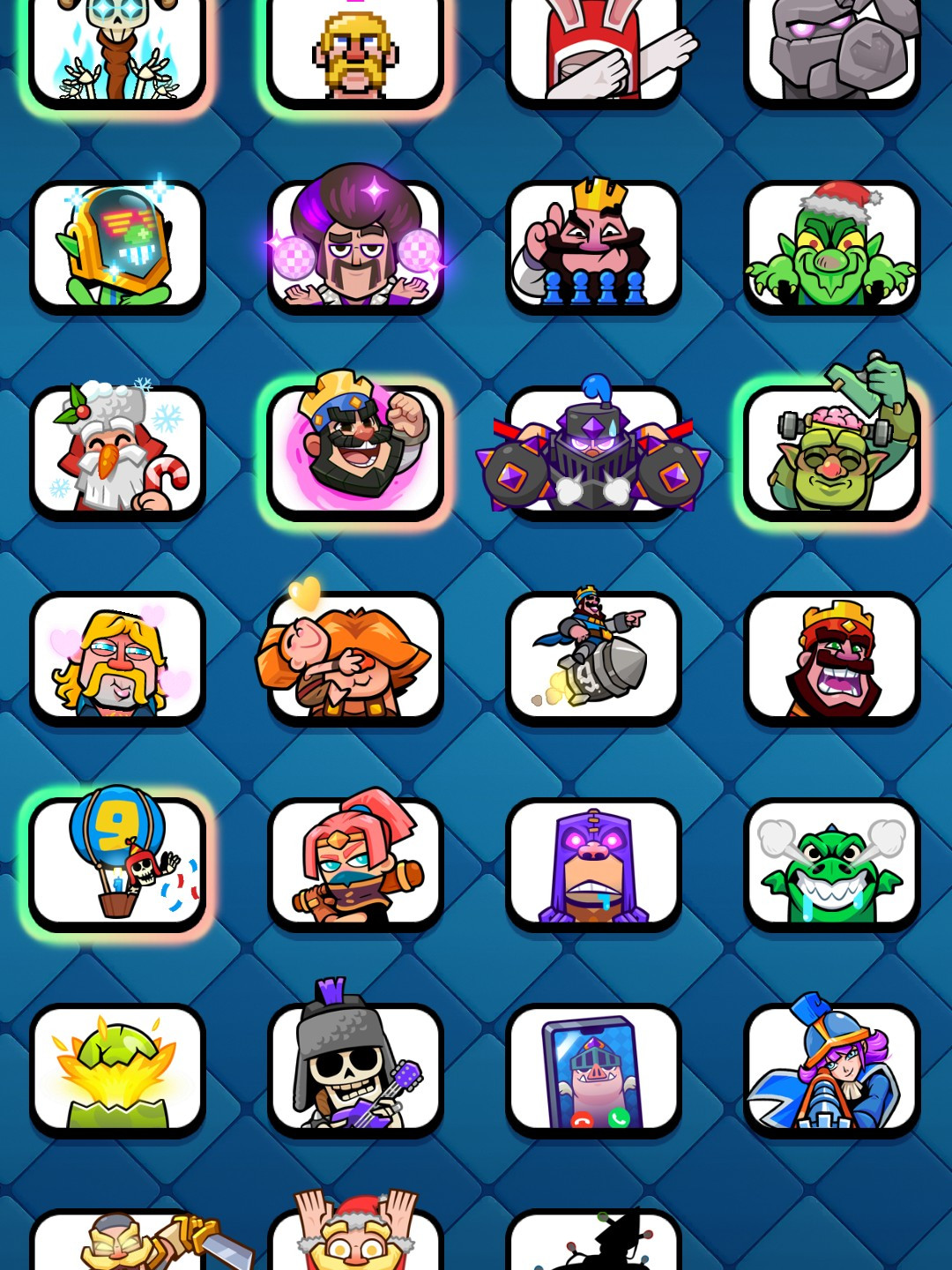Viewport: 952px width, 1270px height.
Task: Choose the laughing king pink glow emote
Action: tap(355, 451)
